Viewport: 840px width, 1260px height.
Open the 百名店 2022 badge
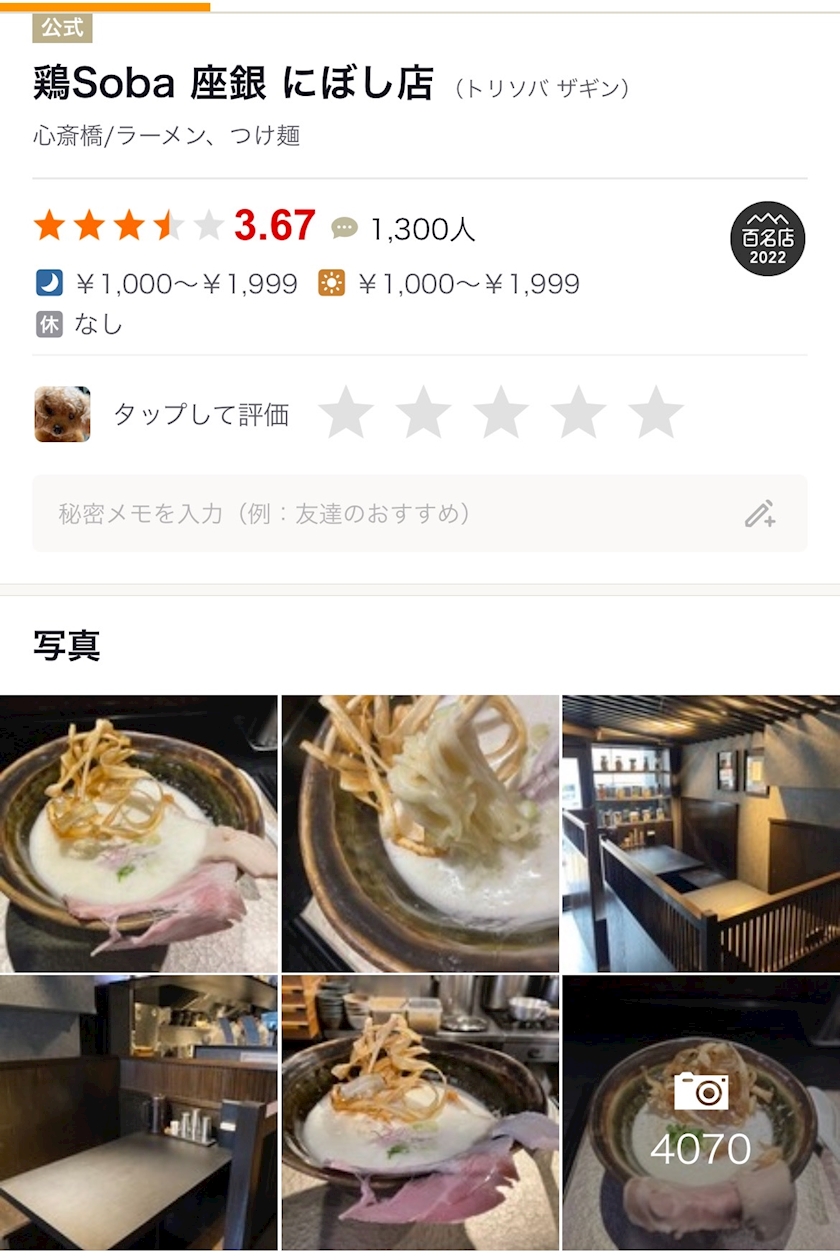click(x=767, y=238)
